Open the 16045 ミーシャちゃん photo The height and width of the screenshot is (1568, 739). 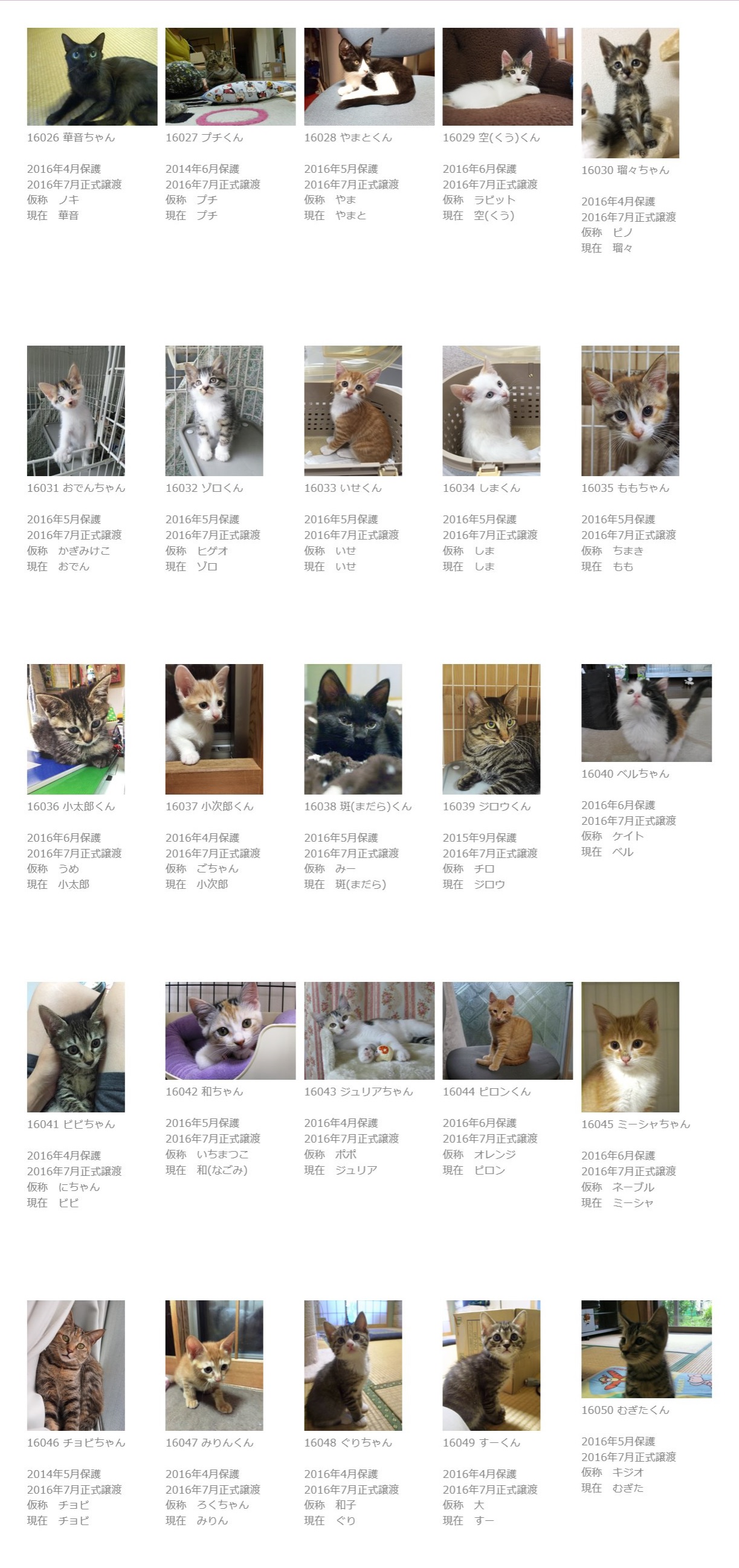pos(630,1047)
